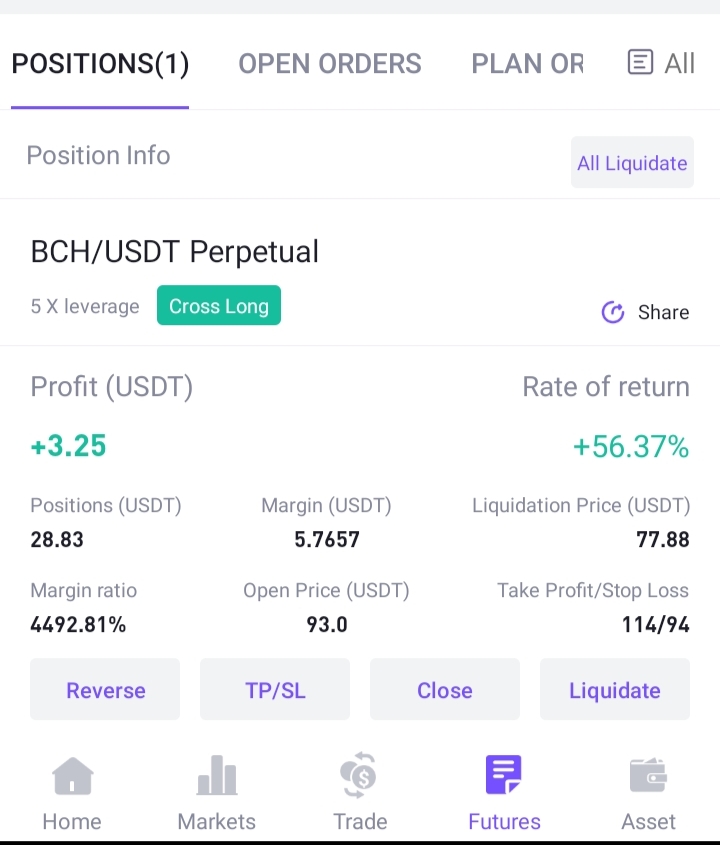Switch to the Open Orders tab

[330, 64]
